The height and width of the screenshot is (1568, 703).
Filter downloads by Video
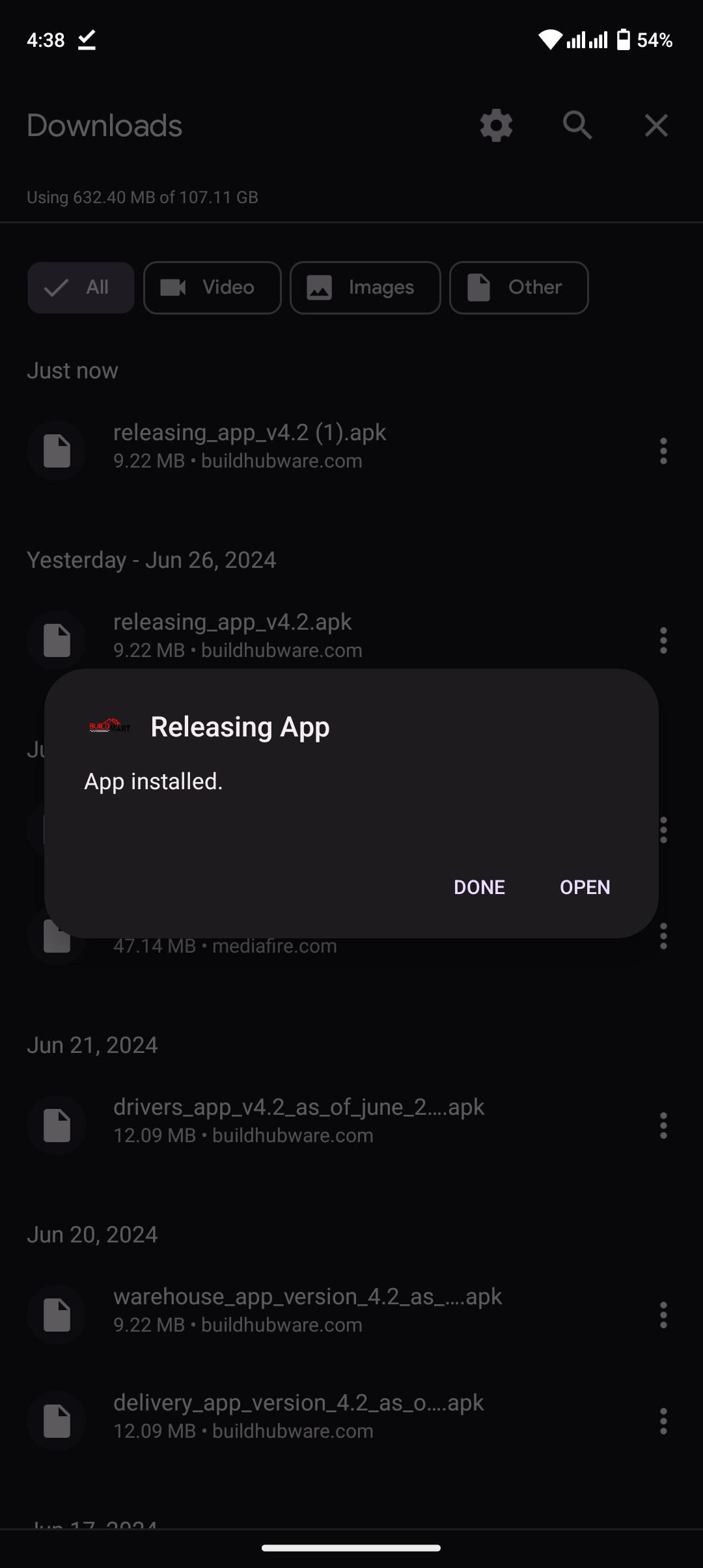212,288
